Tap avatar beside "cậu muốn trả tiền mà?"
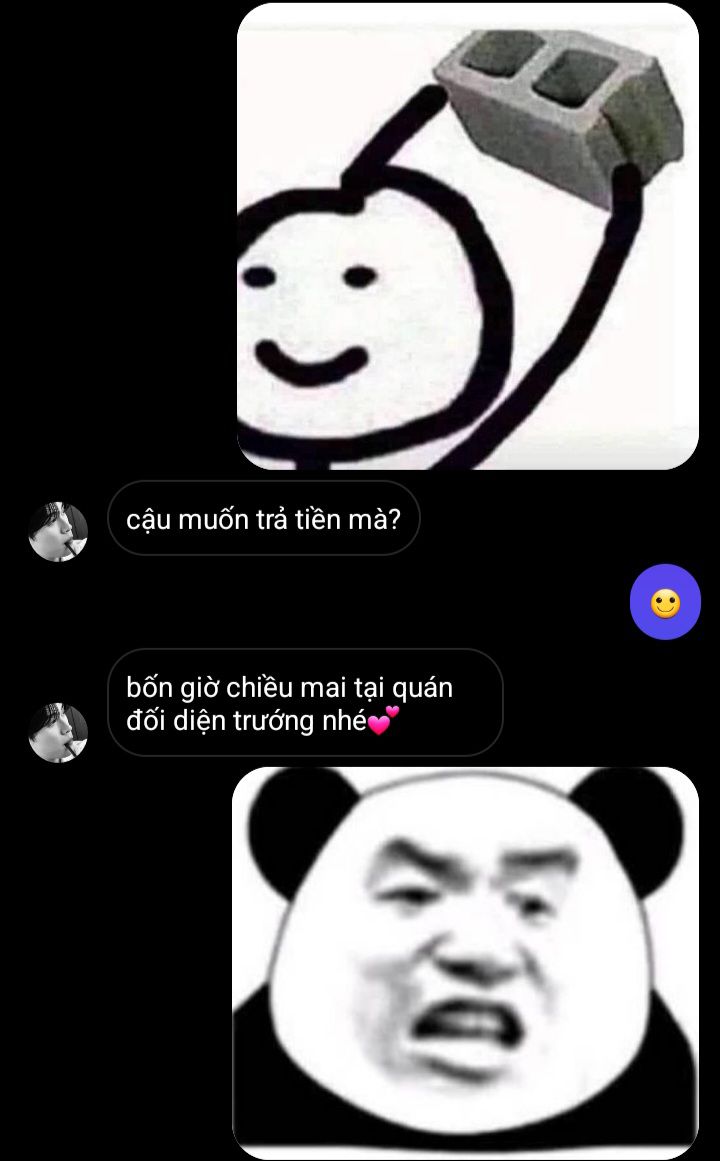 click(58, 532)
